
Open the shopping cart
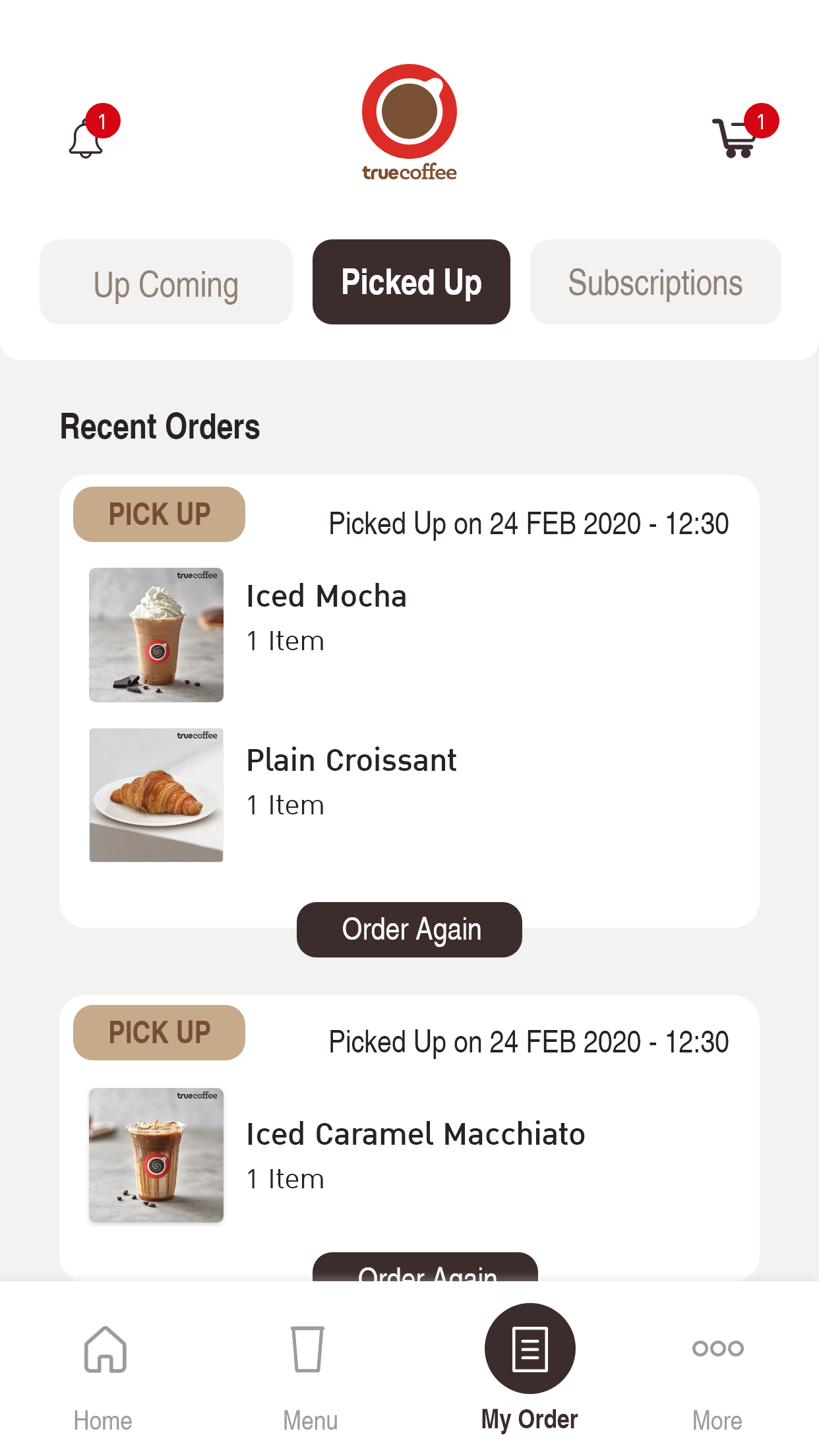coord(736,137)
